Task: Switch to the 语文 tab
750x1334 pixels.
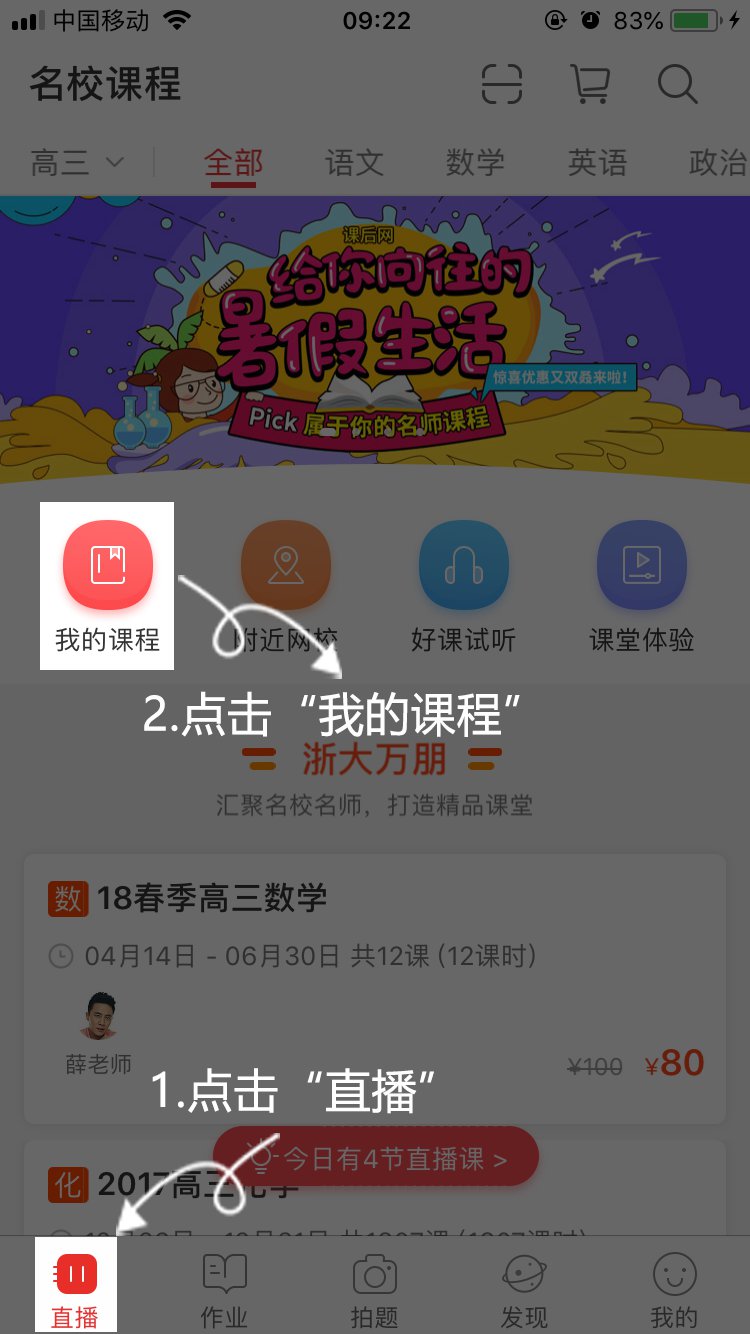Action: tap(354, 162)
